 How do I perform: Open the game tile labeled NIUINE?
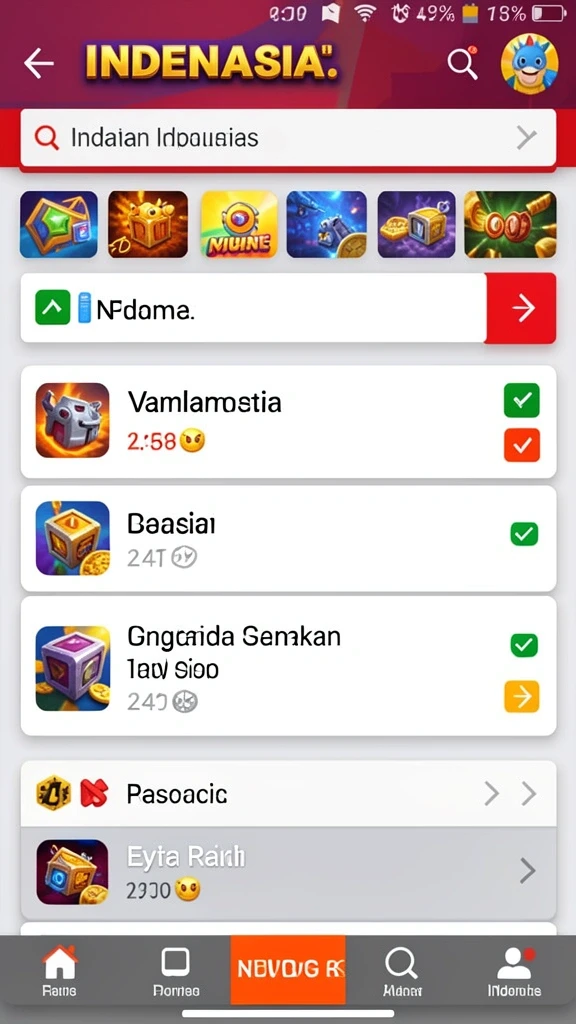(x=239, y=224)
